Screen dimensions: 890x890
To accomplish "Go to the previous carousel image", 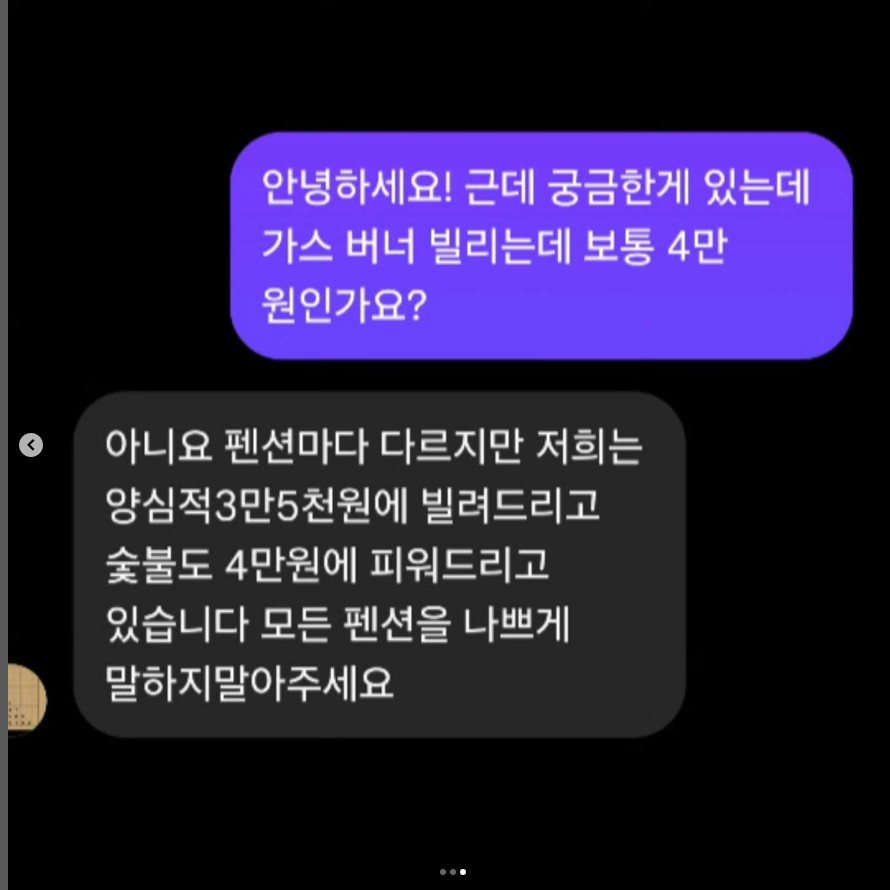I will 31,445.
